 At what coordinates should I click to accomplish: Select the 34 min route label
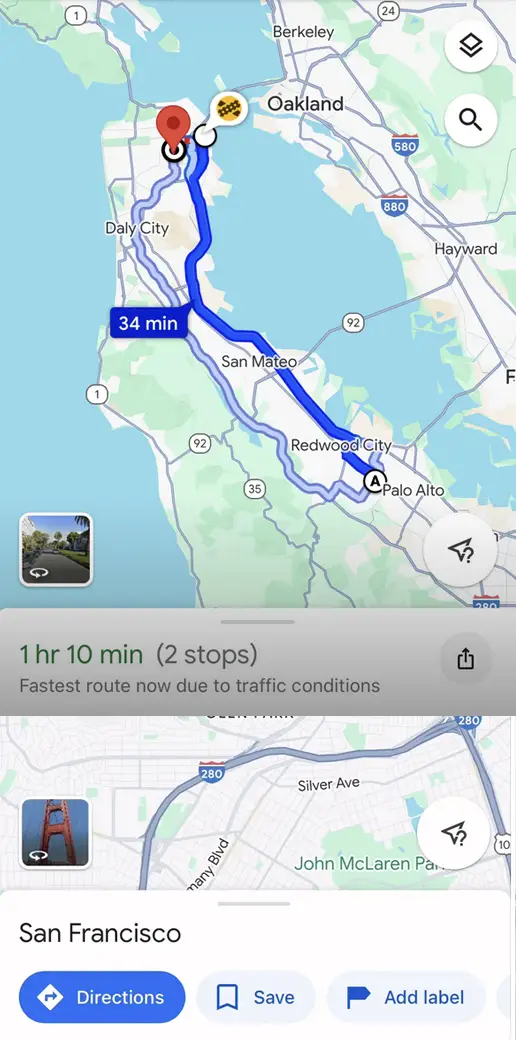149,323
